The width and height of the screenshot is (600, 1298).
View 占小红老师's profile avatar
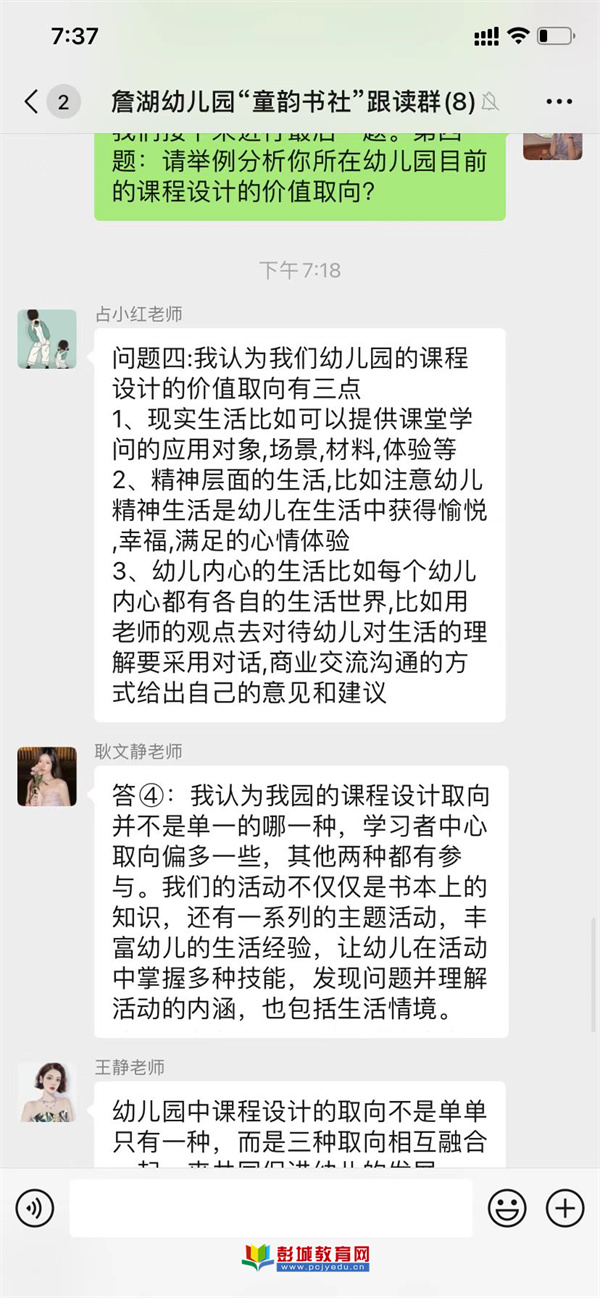tap(47, 339)
